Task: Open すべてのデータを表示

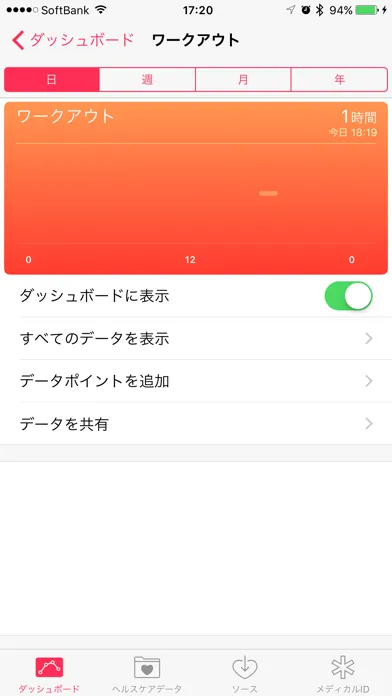Action: [196, 339]
